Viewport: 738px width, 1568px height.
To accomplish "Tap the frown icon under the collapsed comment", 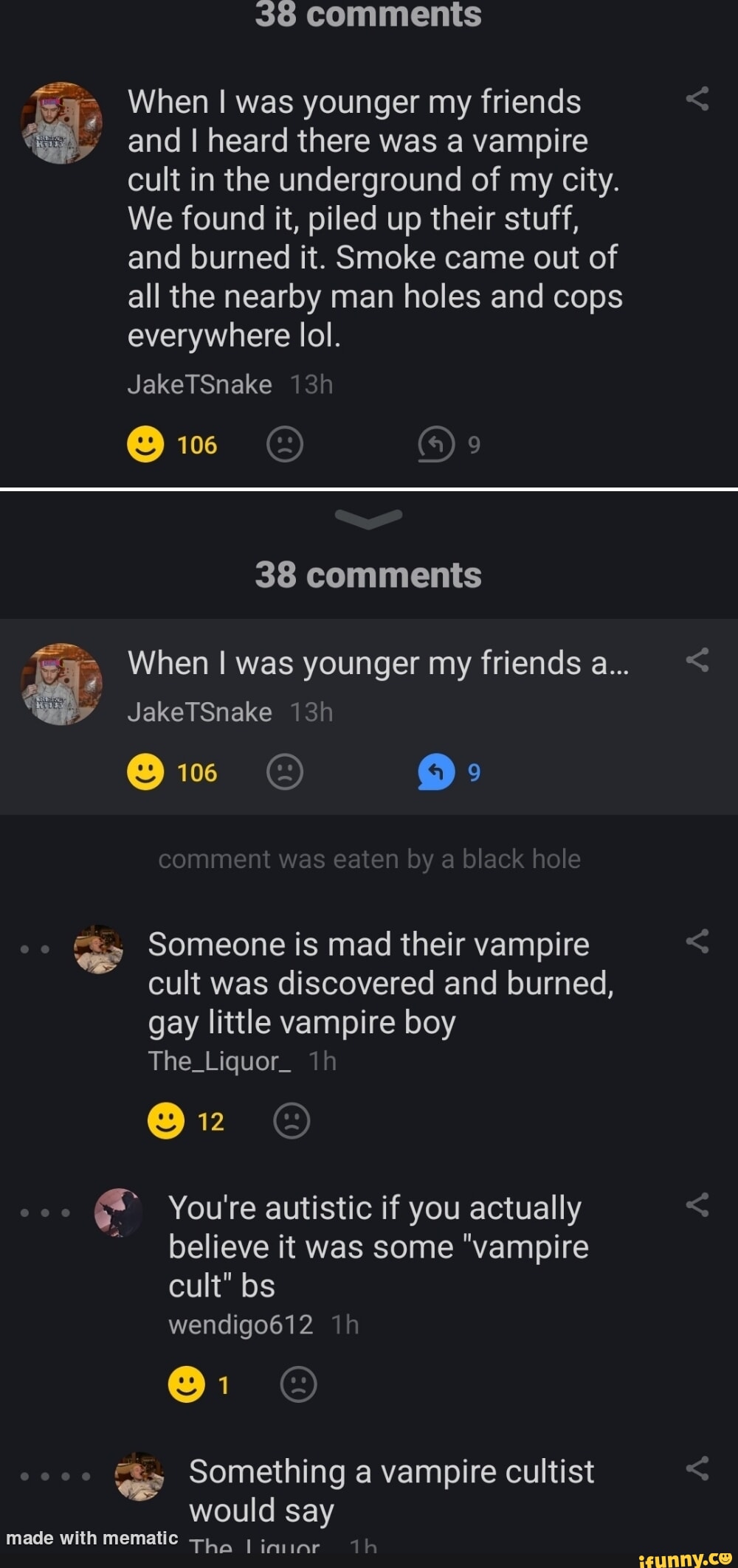I will tap(285, 772).
